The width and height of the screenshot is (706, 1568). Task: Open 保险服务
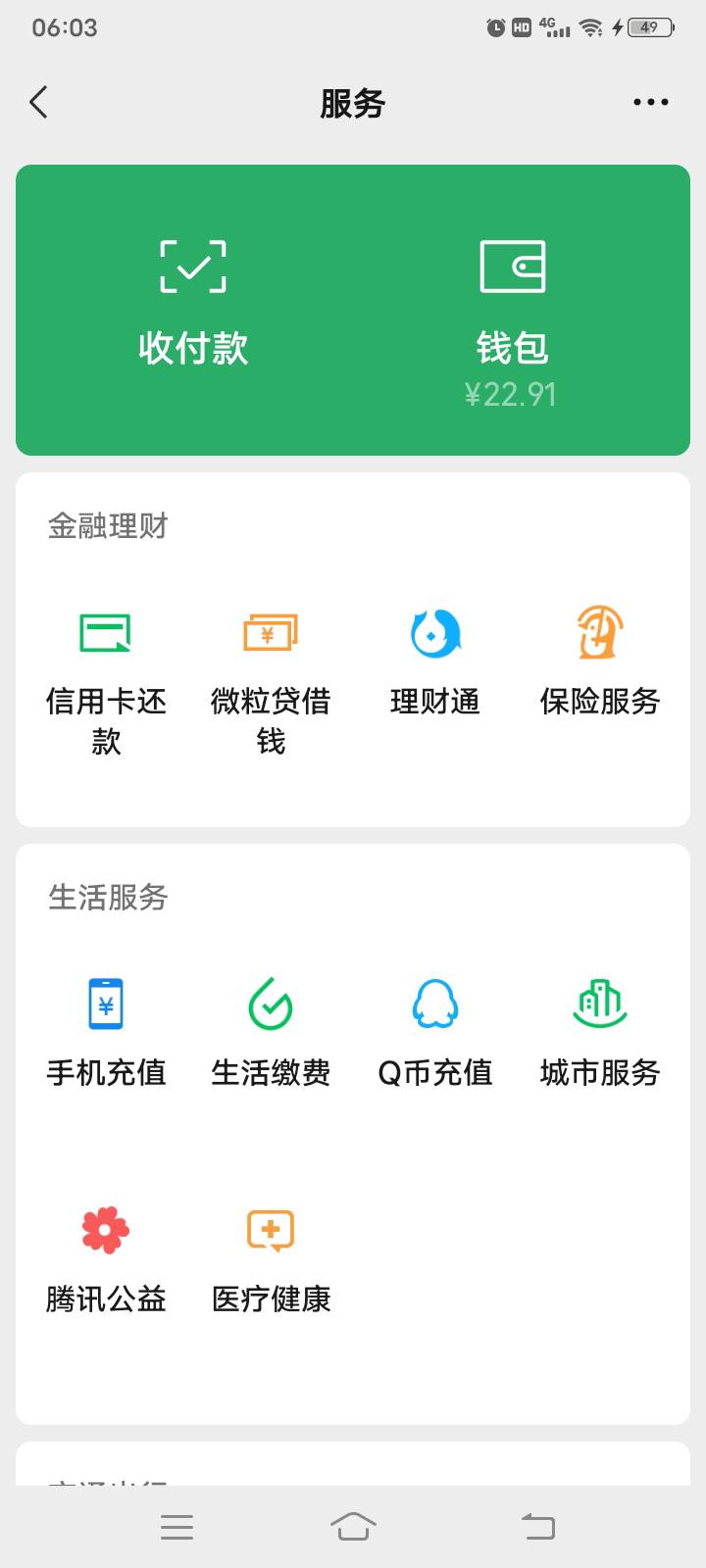click(x=600, y=662)
